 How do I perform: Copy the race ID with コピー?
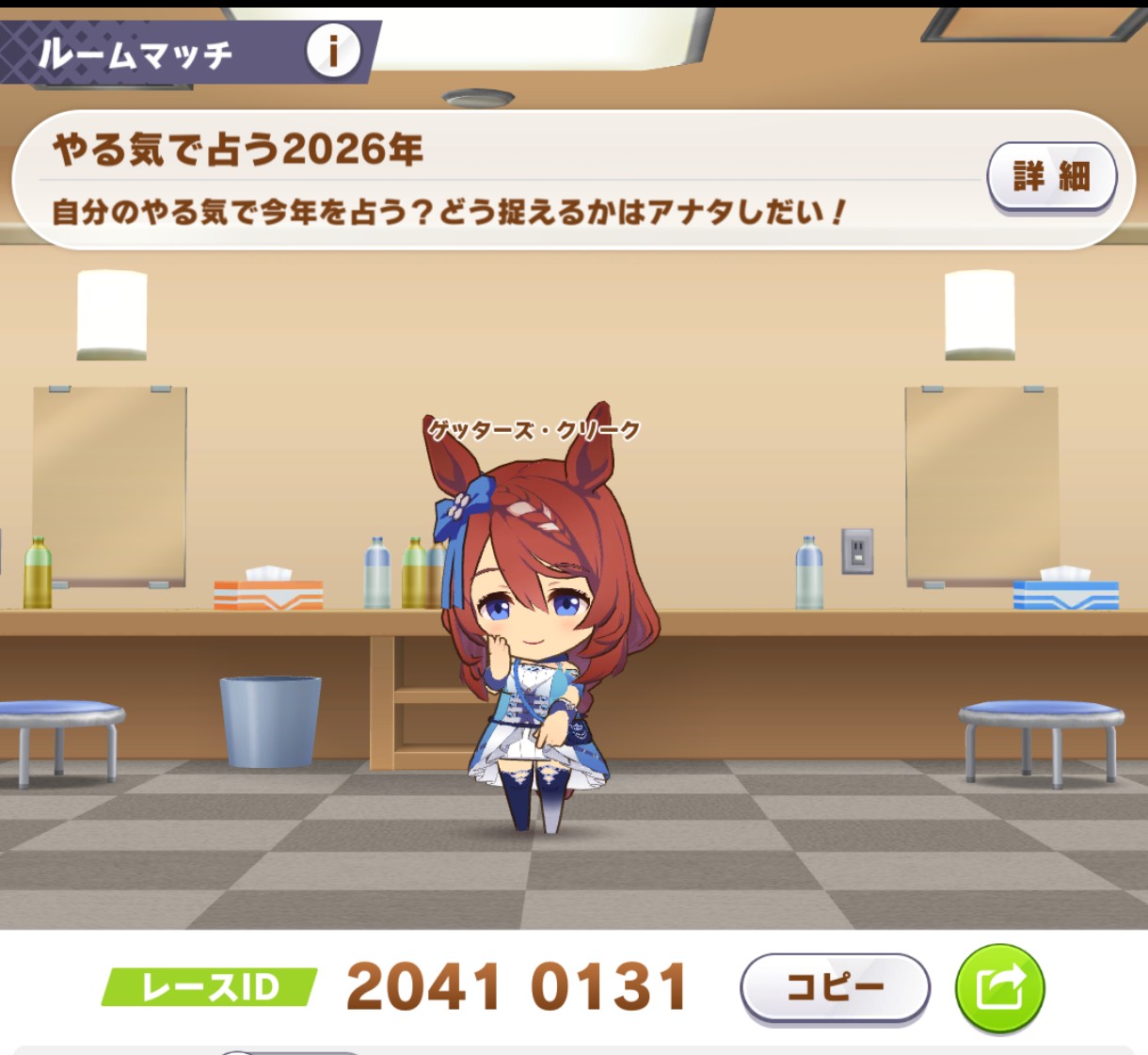pyautogui.click(x=835, y=987)
